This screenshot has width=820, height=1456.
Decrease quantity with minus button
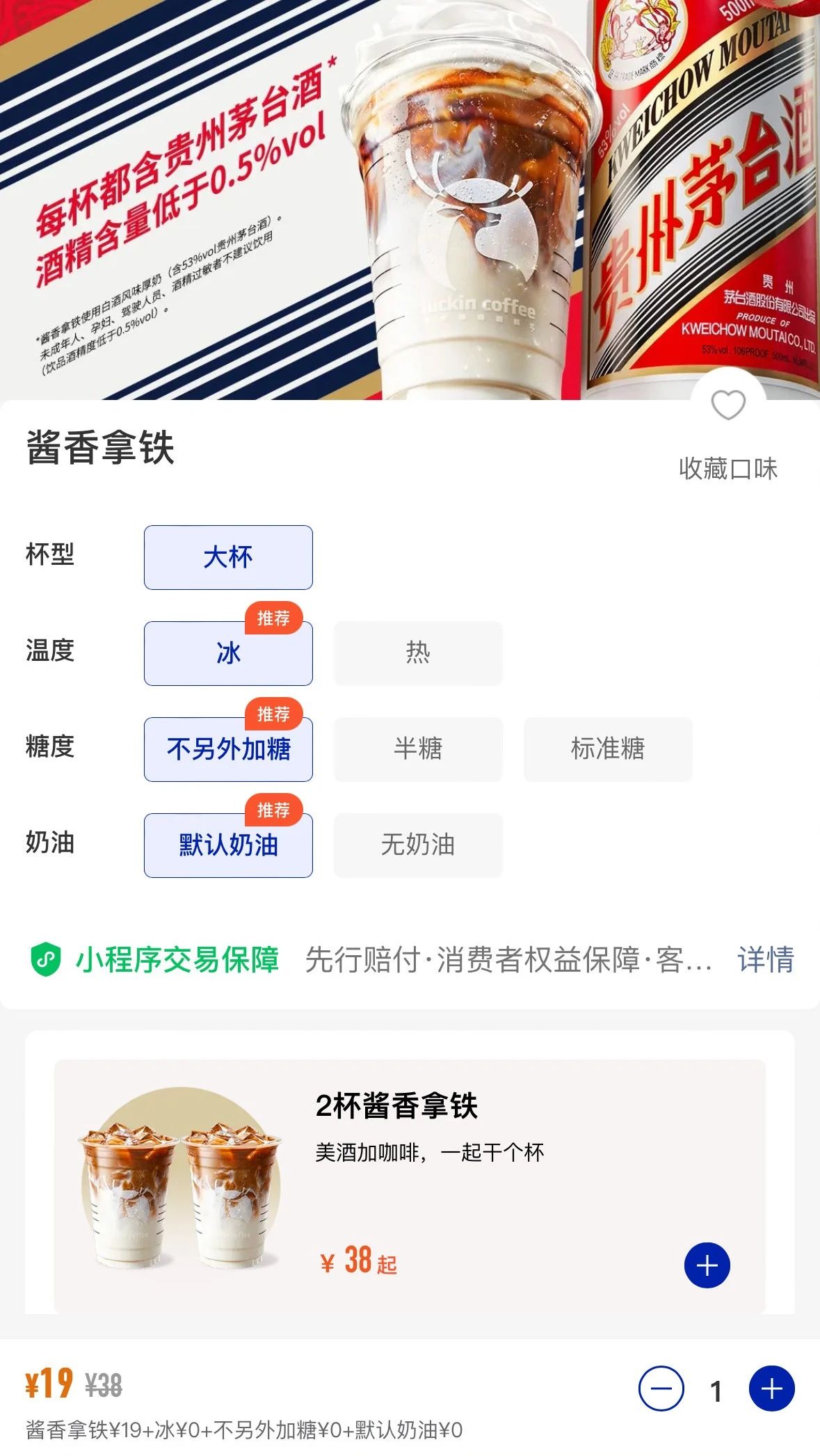tap(661, 1389)
